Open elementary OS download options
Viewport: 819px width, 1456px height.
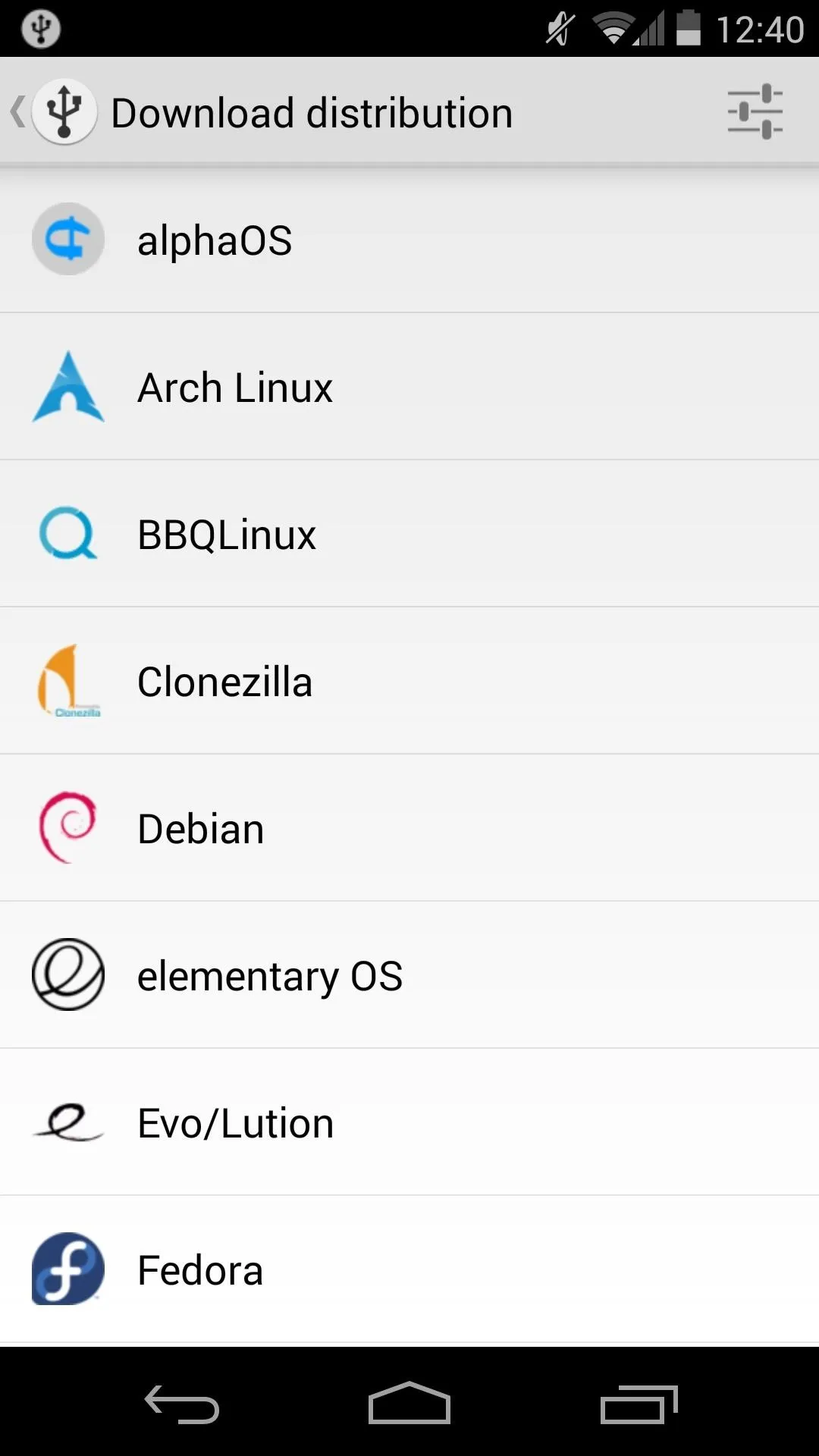(x=409, y=974)
